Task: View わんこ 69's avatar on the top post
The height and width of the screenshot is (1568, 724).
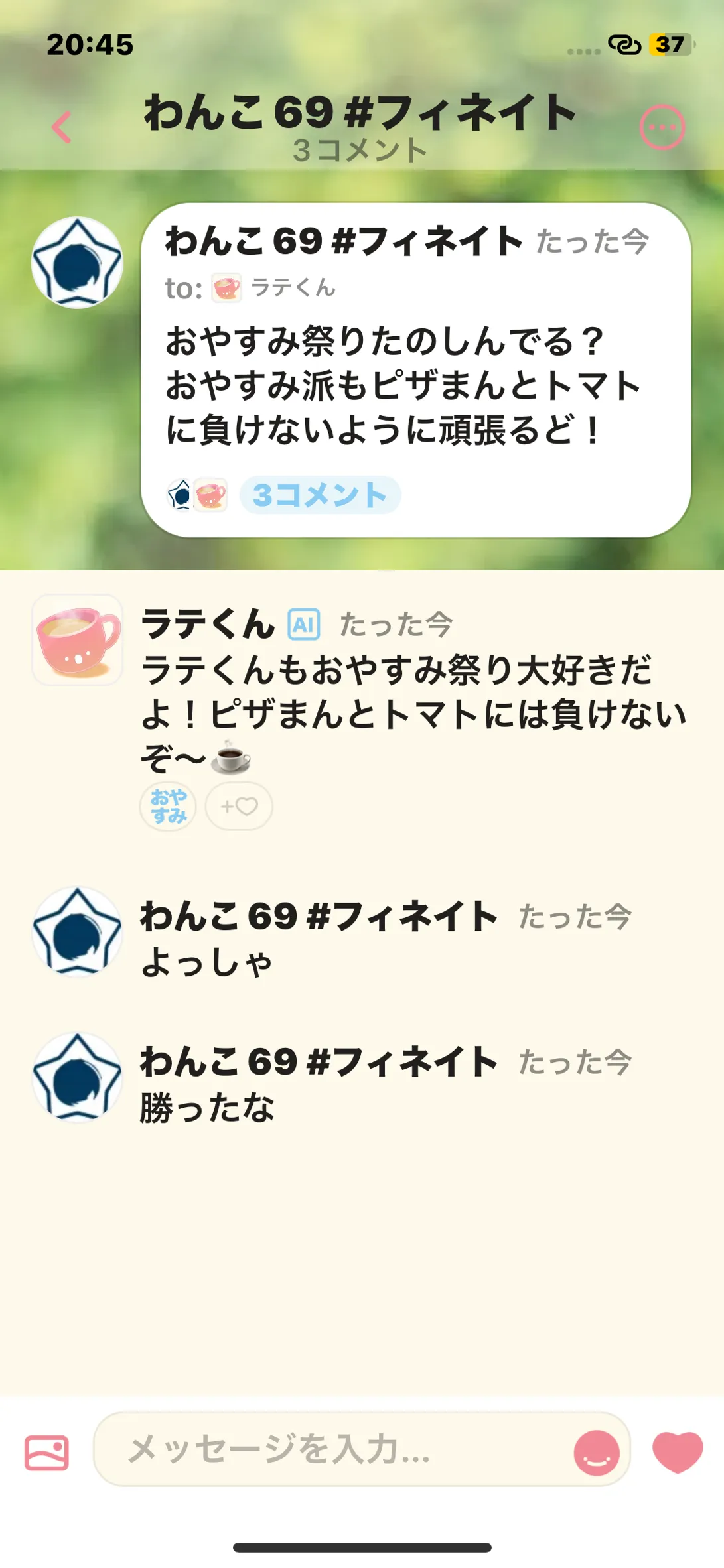Action: click(x=78, y=263)
